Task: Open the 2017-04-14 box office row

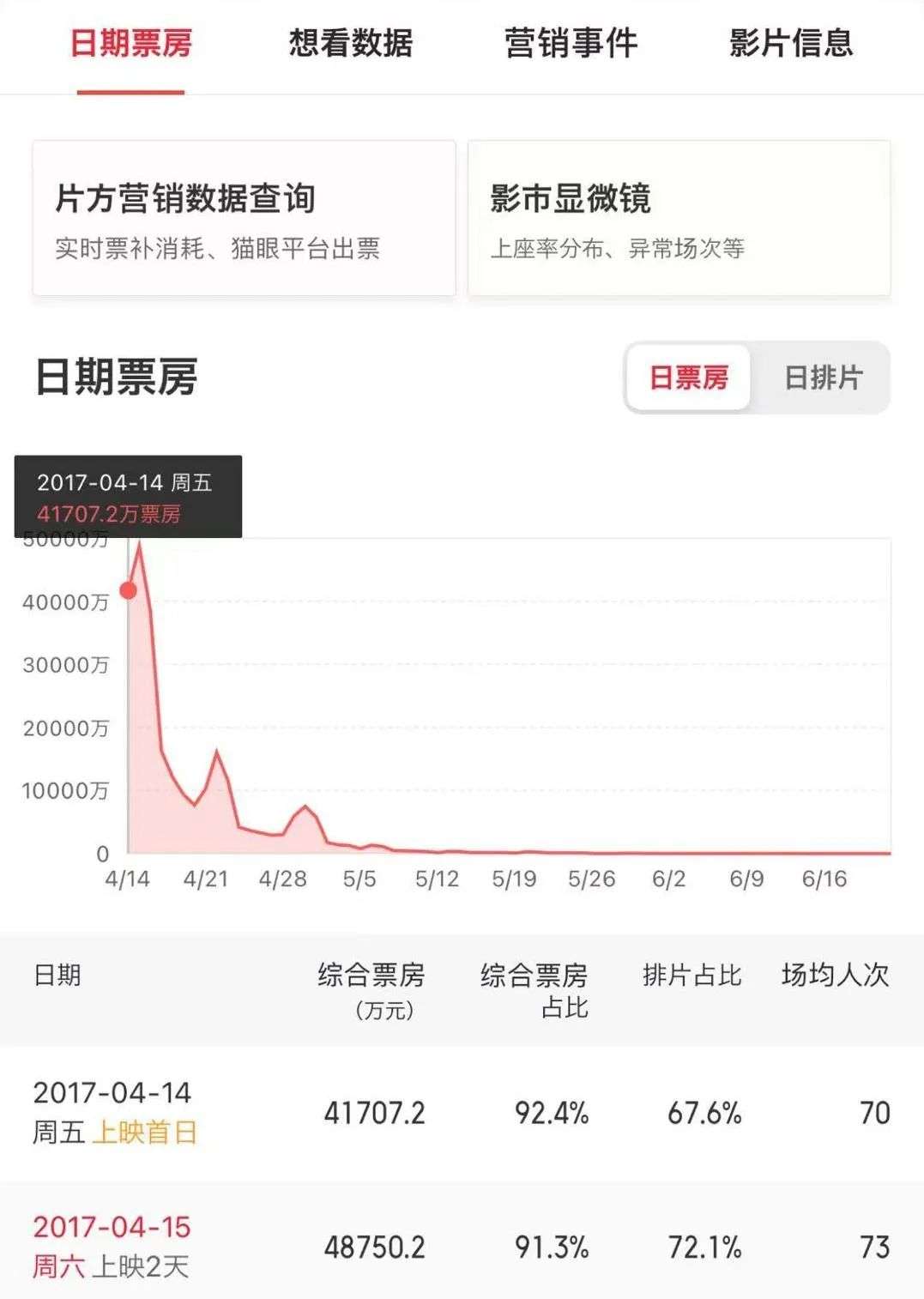Action: [462, 1113]
